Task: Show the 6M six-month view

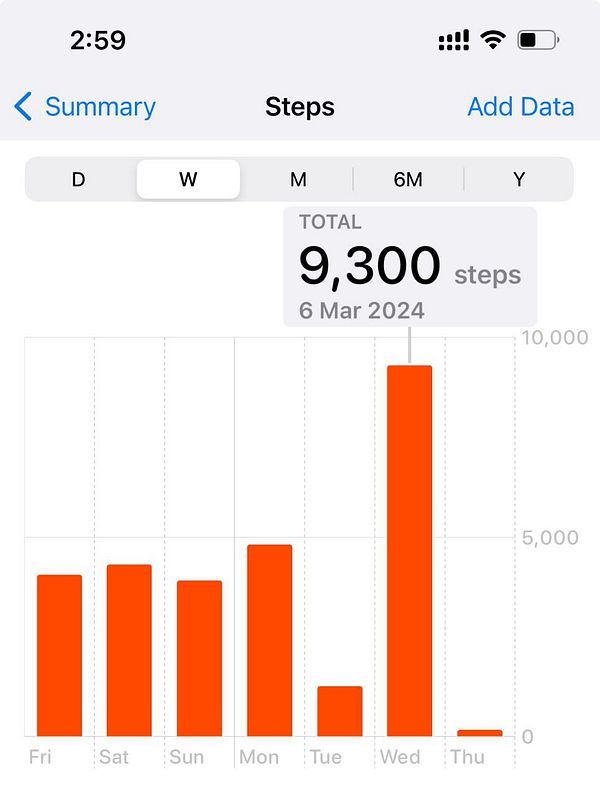Action: [408, 180]
